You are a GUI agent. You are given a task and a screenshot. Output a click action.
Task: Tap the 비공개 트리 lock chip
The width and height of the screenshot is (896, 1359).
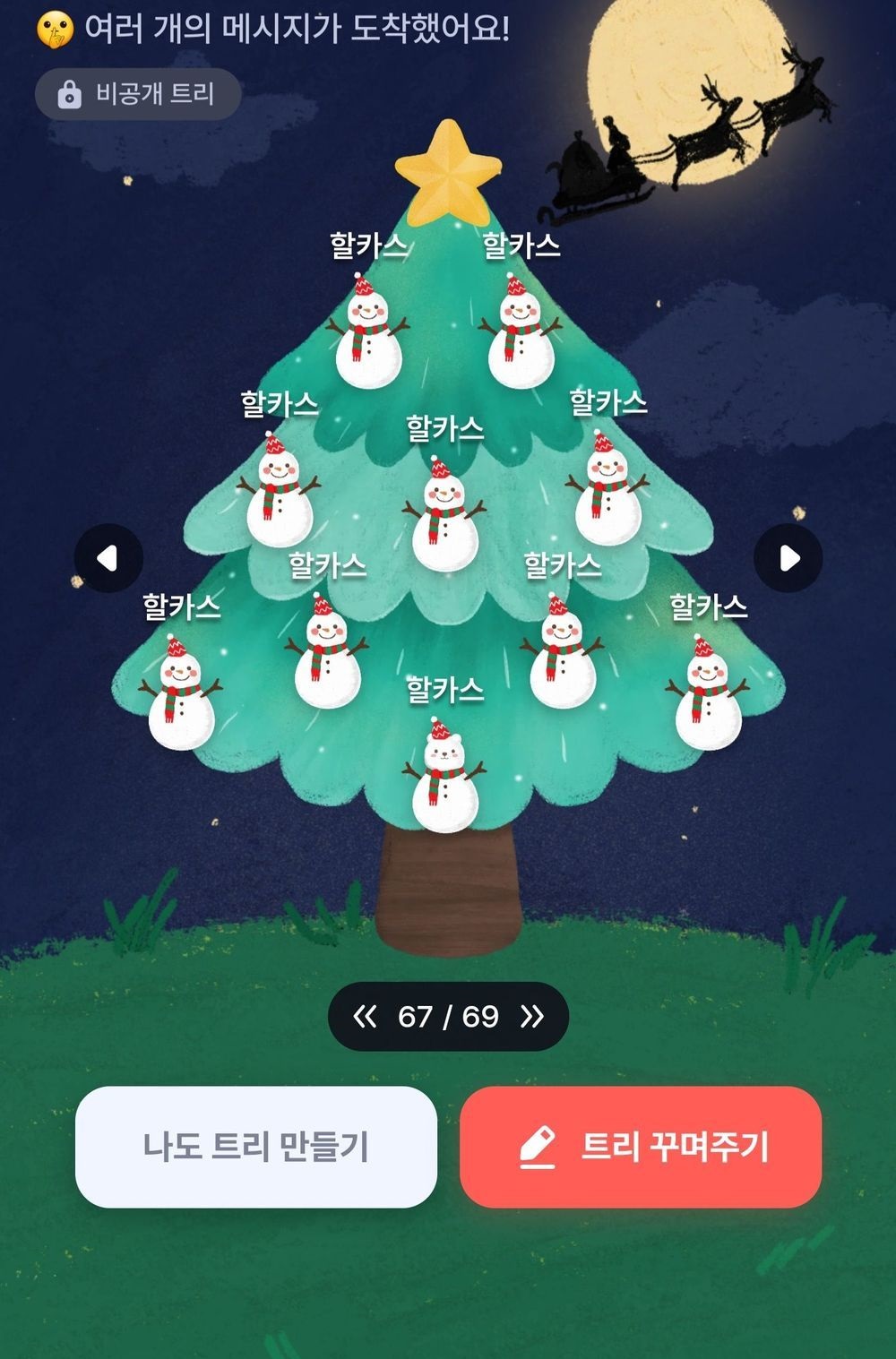coord(138,94)
